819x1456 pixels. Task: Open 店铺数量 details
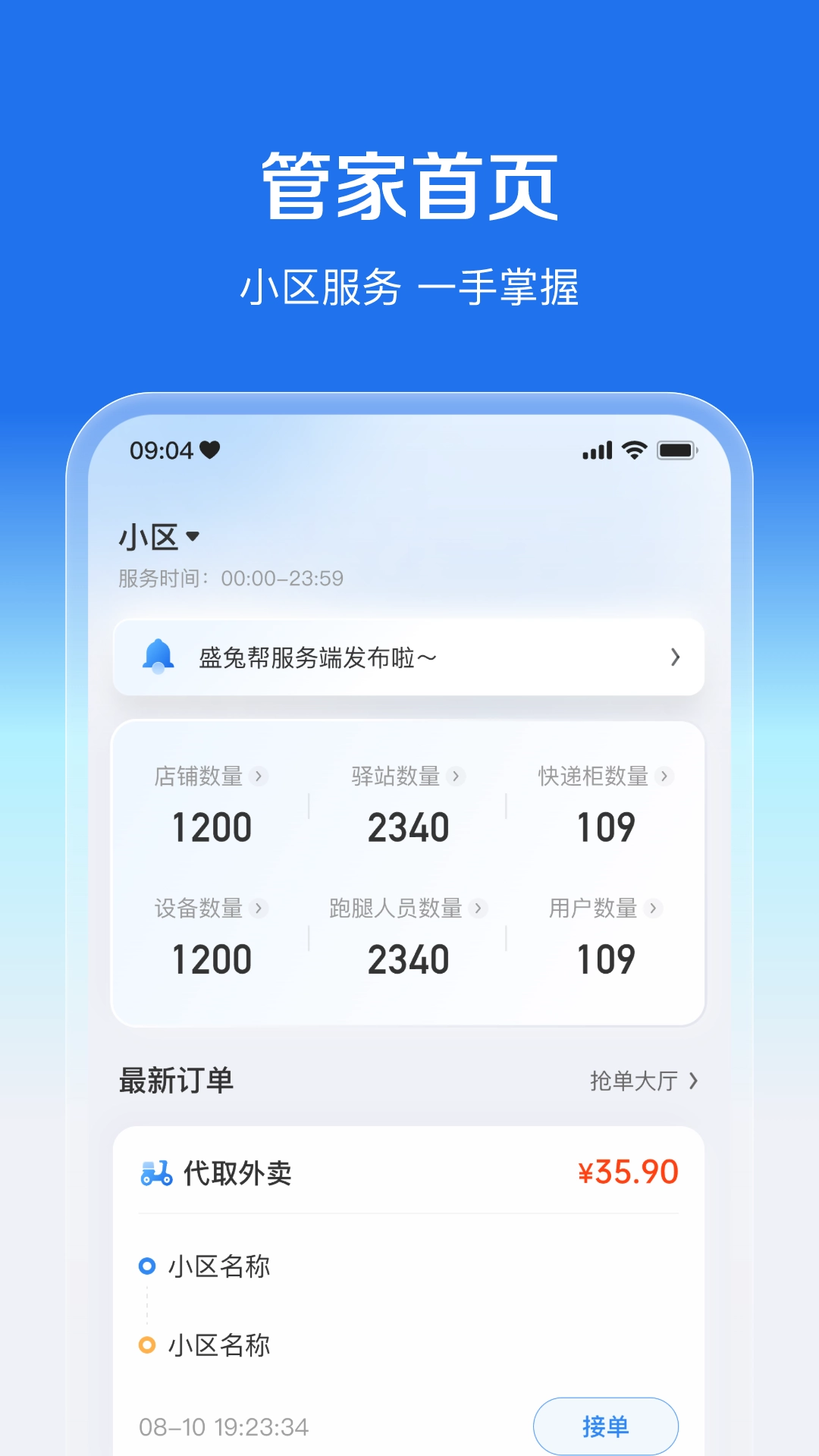click(x=206, y=776)
